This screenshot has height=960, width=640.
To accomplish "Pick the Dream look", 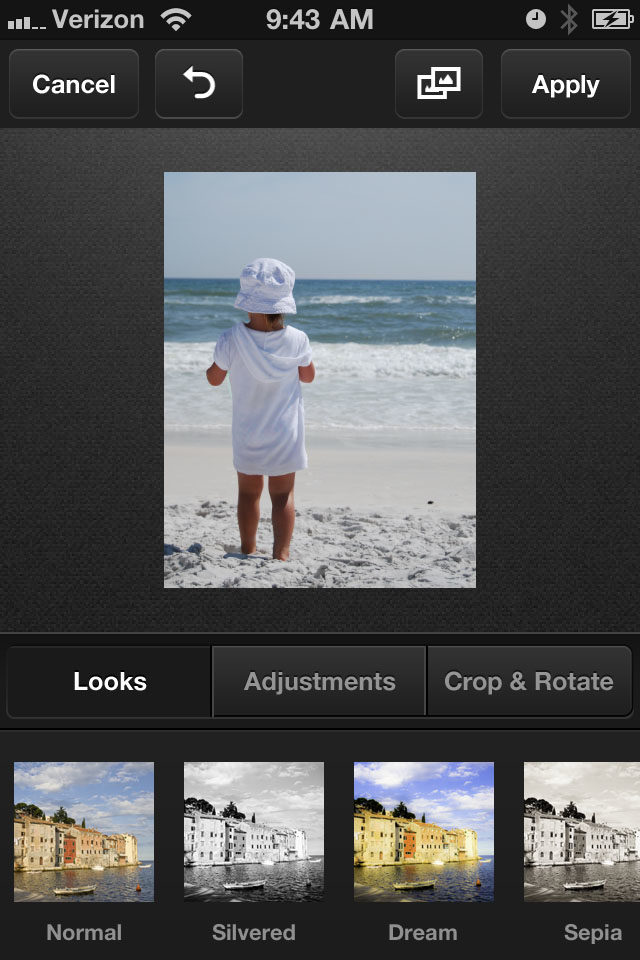I will [x=424, y=832].
